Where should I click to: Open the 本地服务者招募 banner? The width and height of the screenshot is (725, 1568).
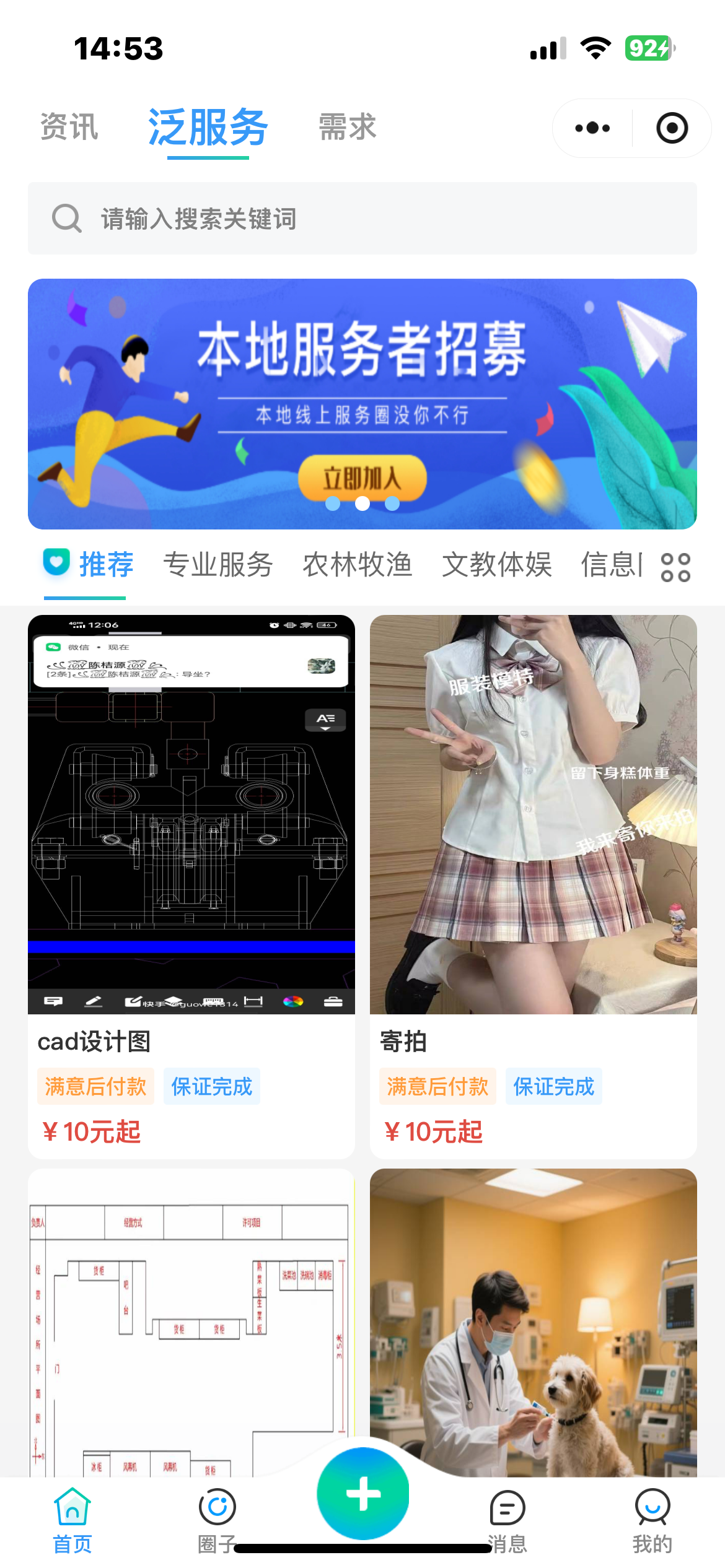[x=362, y=404]
